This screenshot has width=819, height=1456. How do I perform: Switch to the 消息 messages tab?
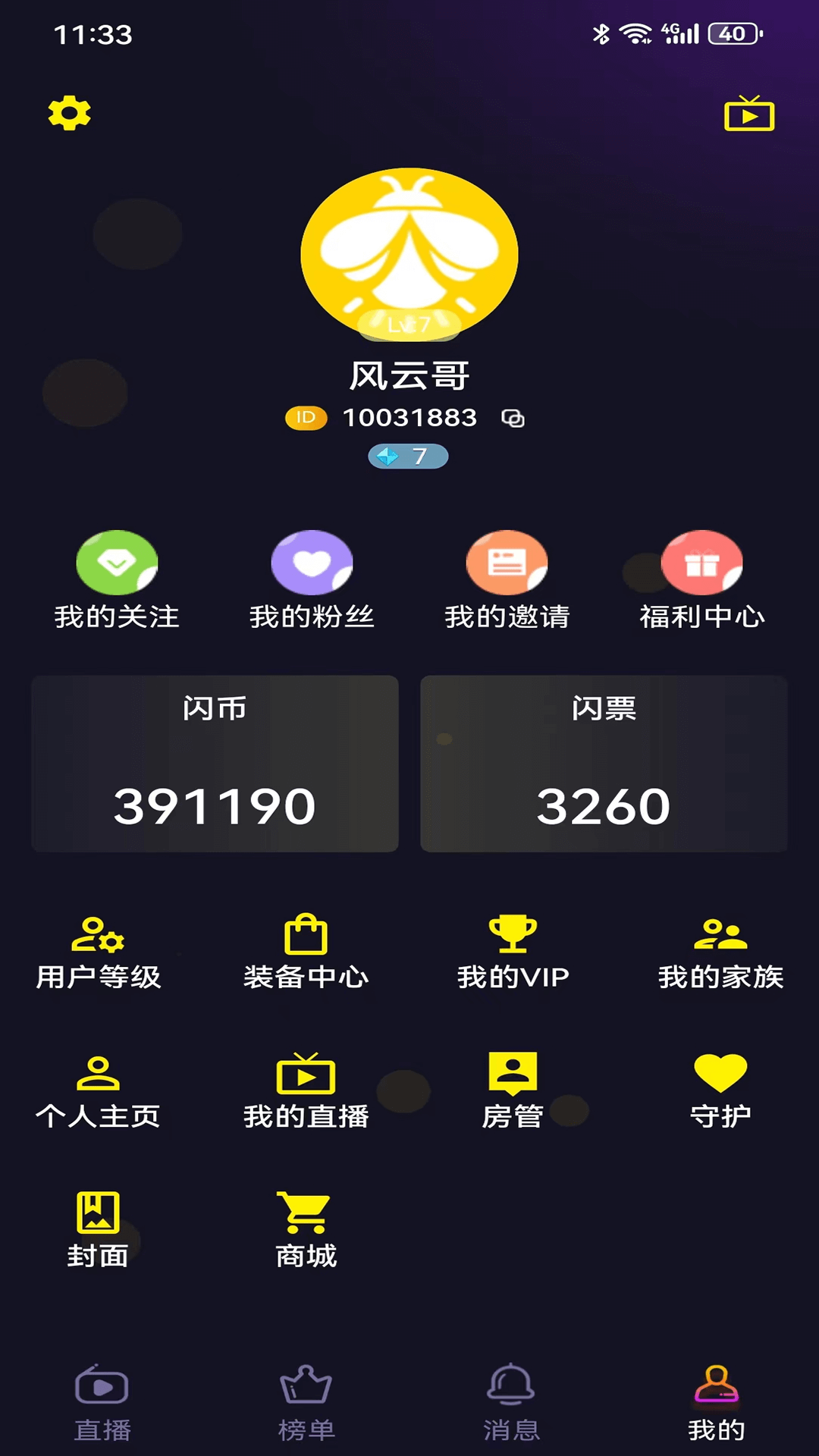(511, 1403)
